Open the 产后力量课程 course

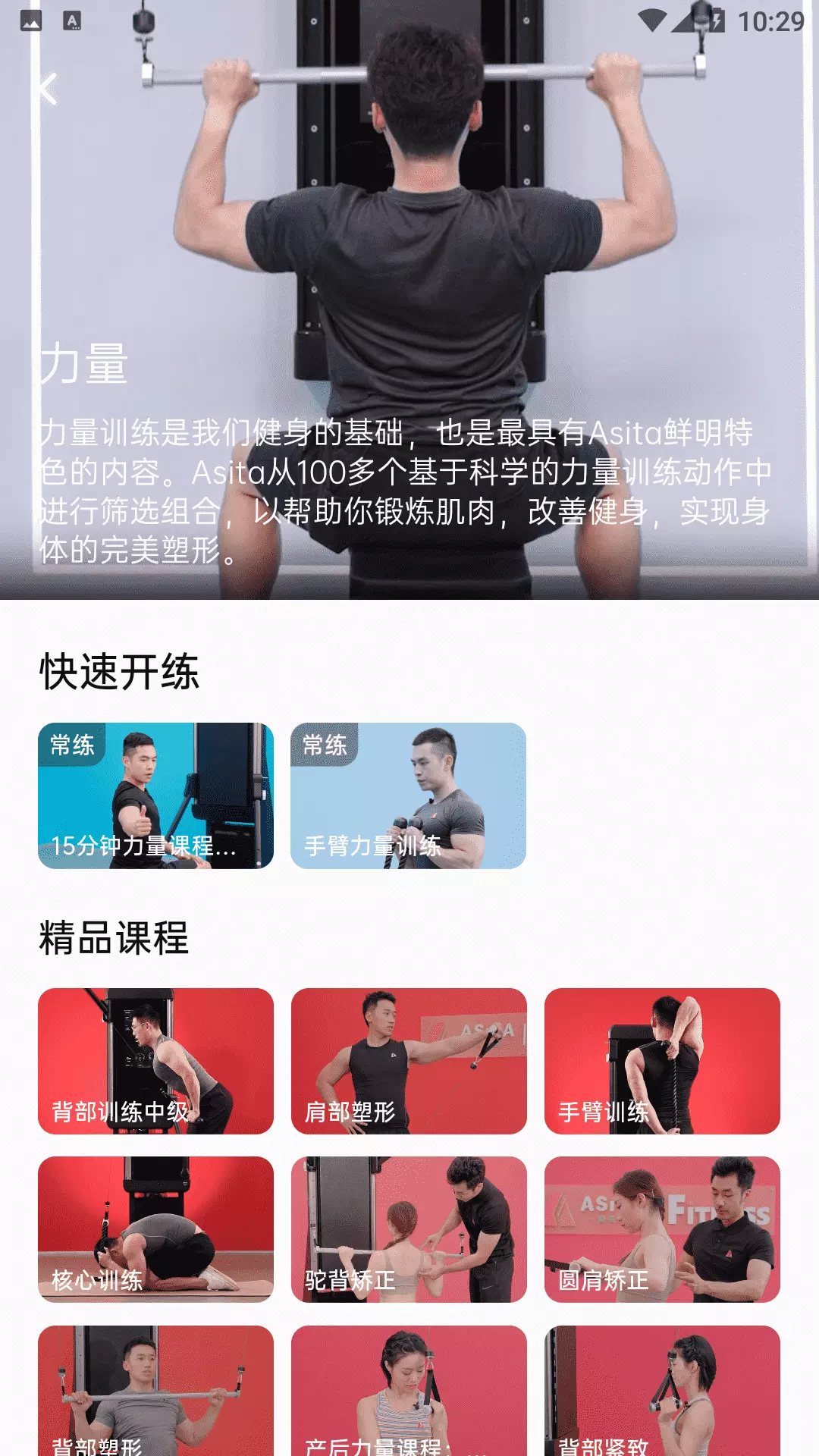pyautogui.click(x=409, y=1391)
